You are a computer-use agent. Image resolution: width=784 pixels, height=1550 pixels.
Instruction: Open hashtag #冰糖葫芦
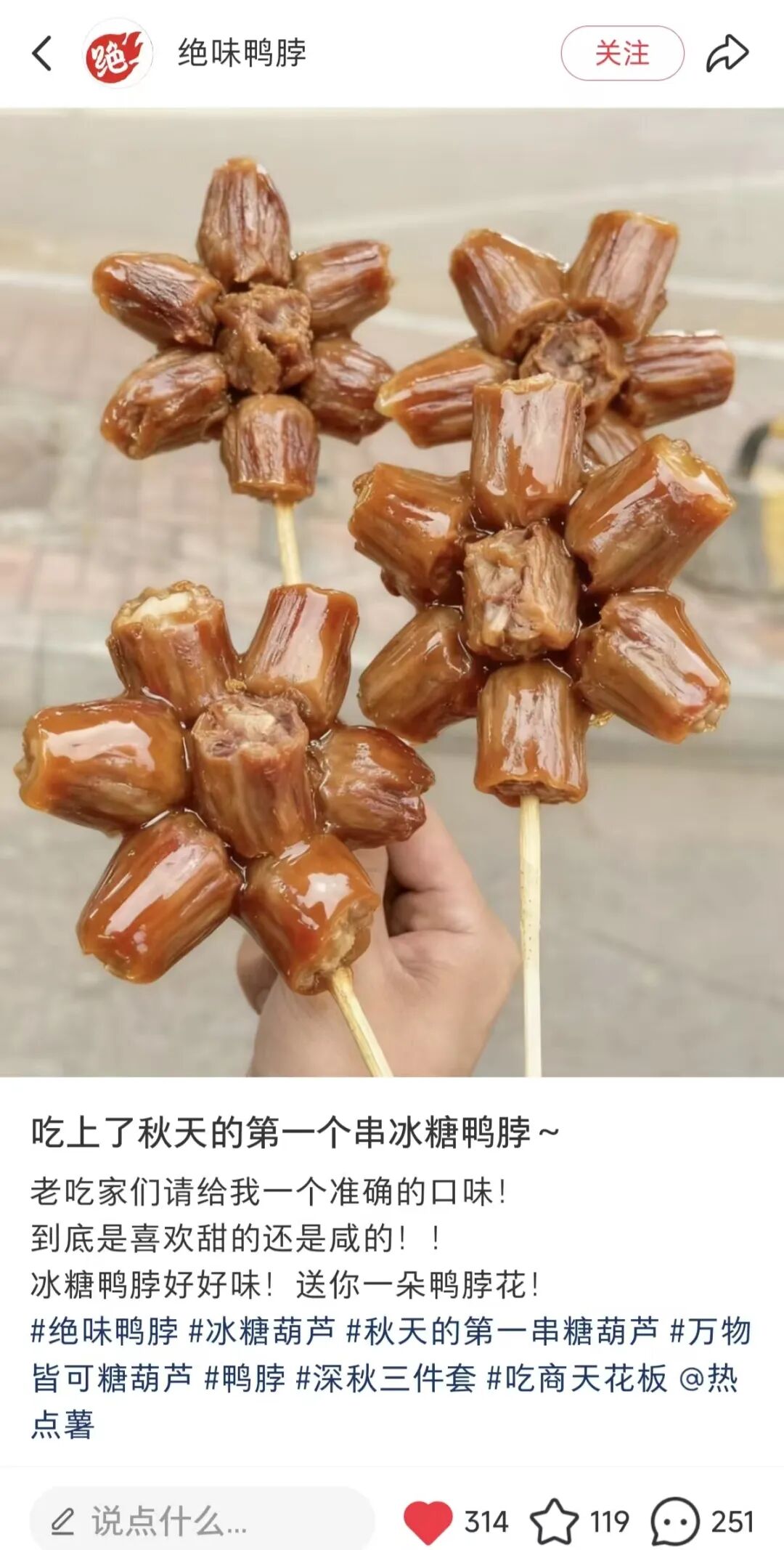(x=262, y=1331)
